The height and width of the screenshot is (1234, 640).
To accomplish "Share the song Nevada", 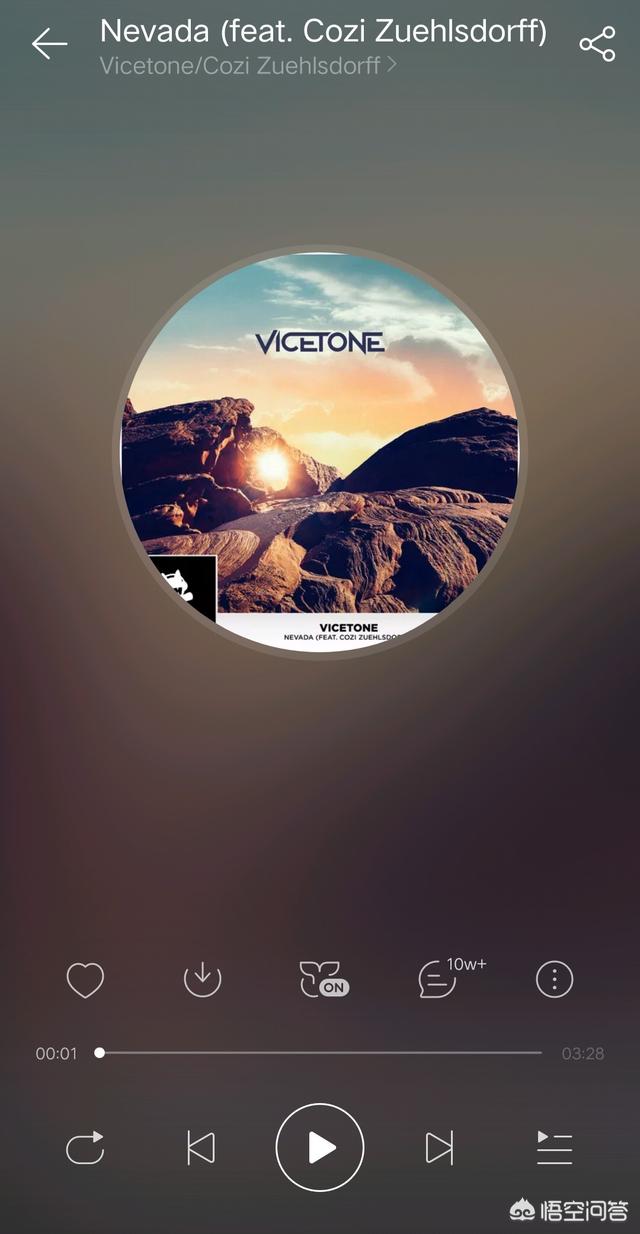I will (597, 44).
